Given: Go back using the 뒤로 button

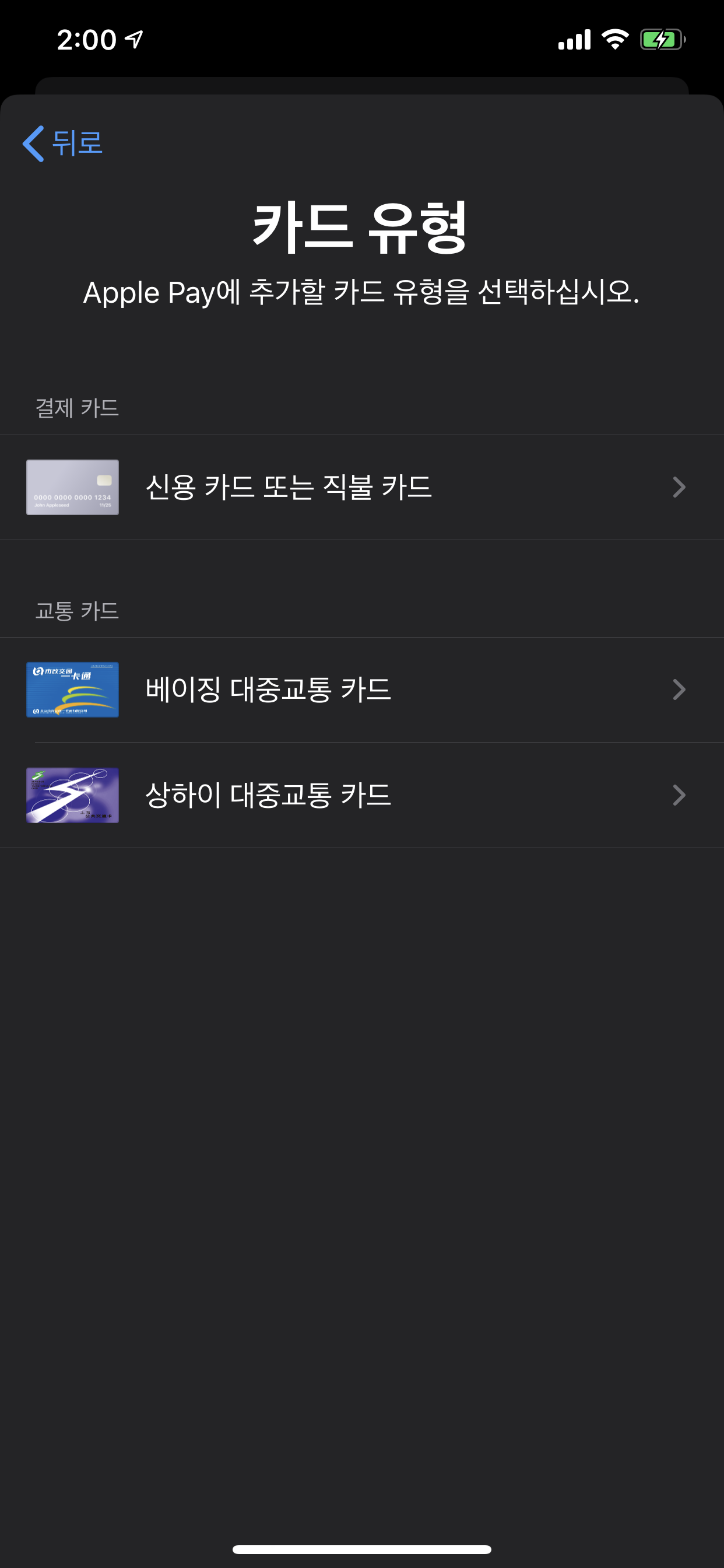Looking at the screenshot, I should pyautogui.click(x=64, y=143).
